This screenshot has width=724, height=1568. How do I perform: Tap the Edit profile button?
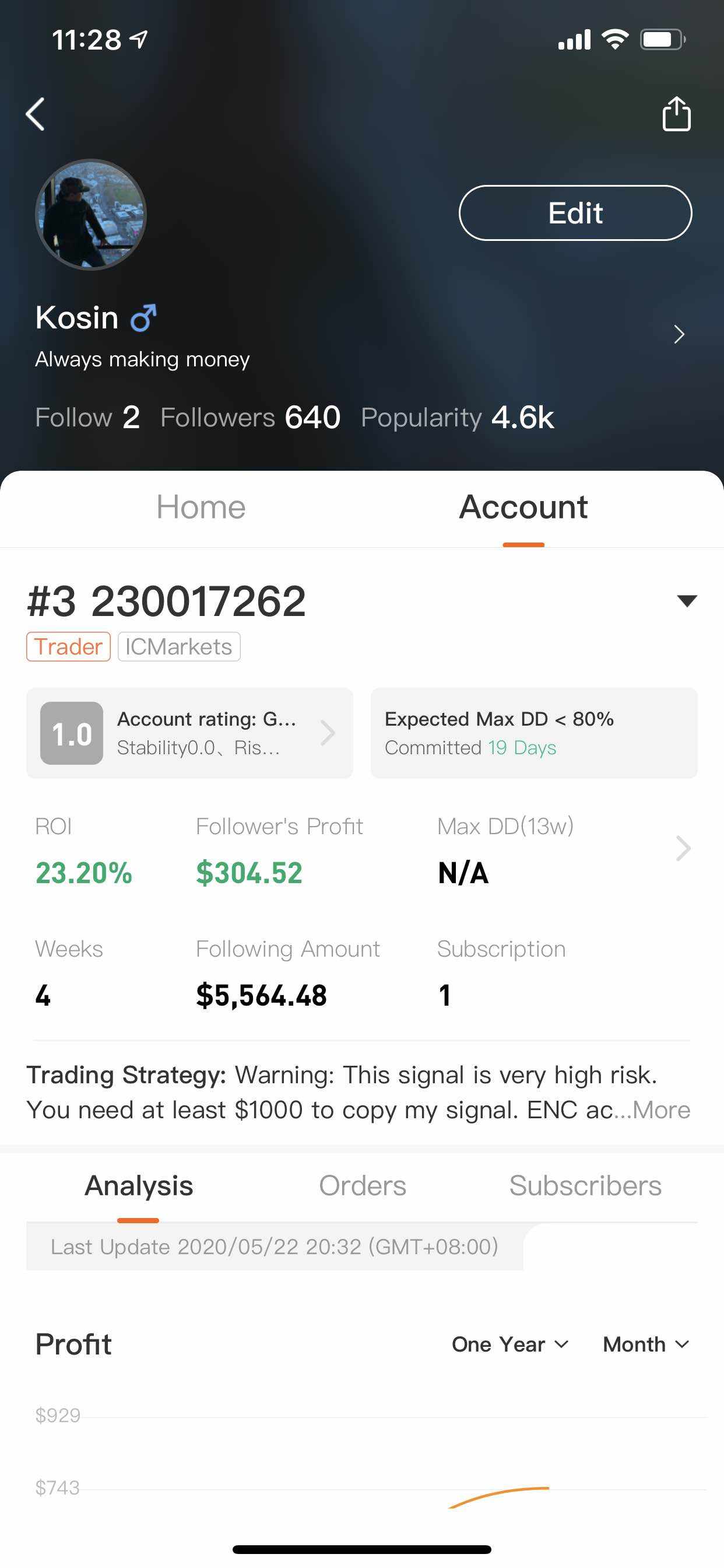point(575,213)
